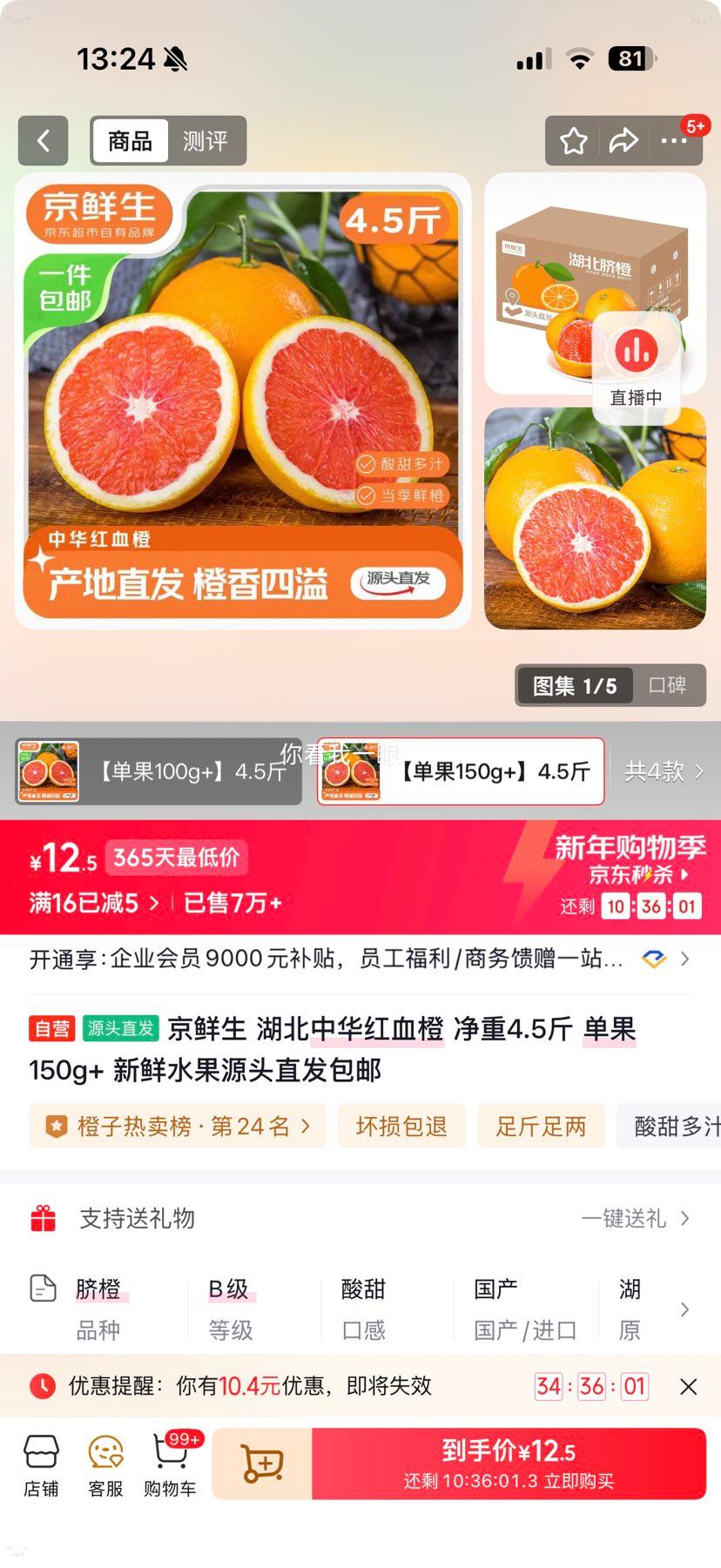Open the 购物车 cart with 99+ badge

point(171,1463)
